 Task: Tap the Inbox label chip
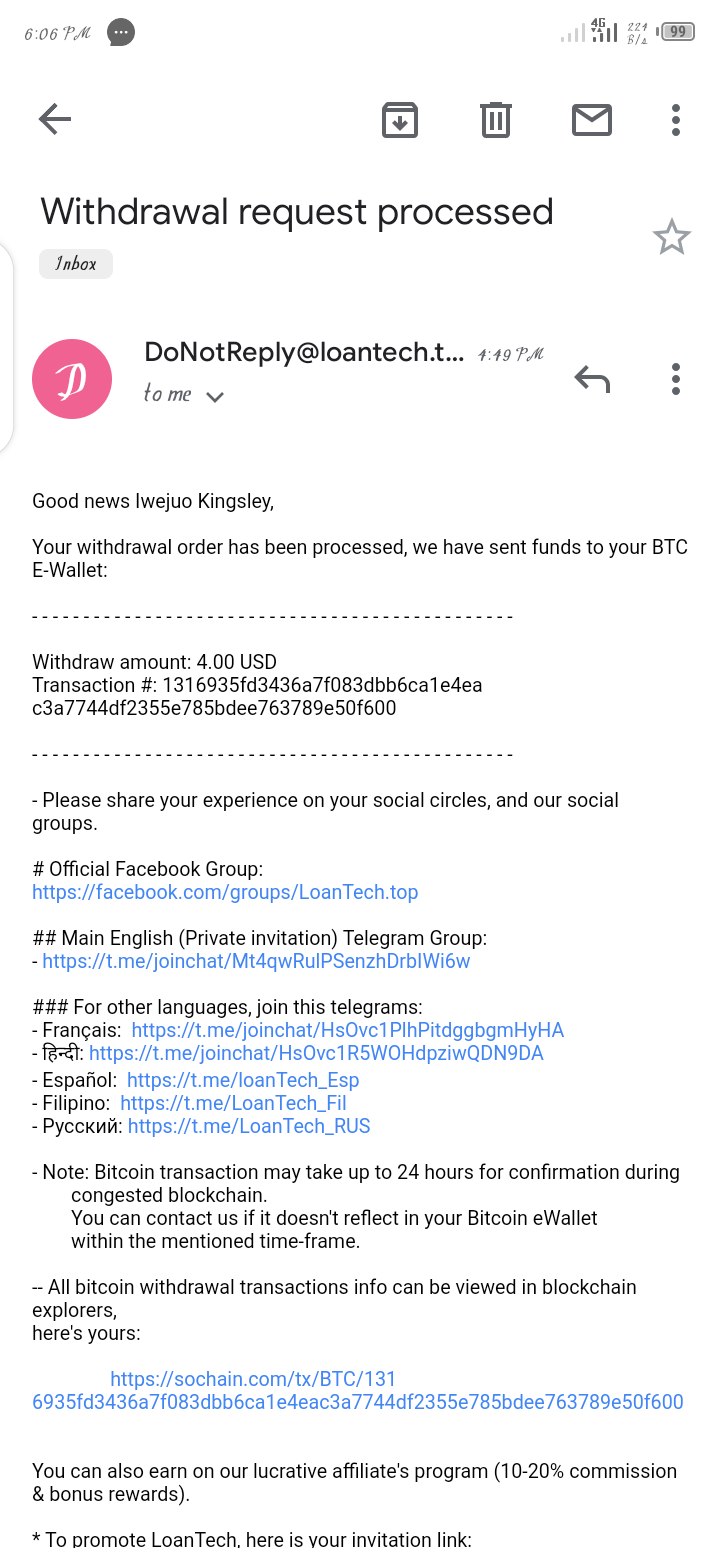(x=76, y=264)
